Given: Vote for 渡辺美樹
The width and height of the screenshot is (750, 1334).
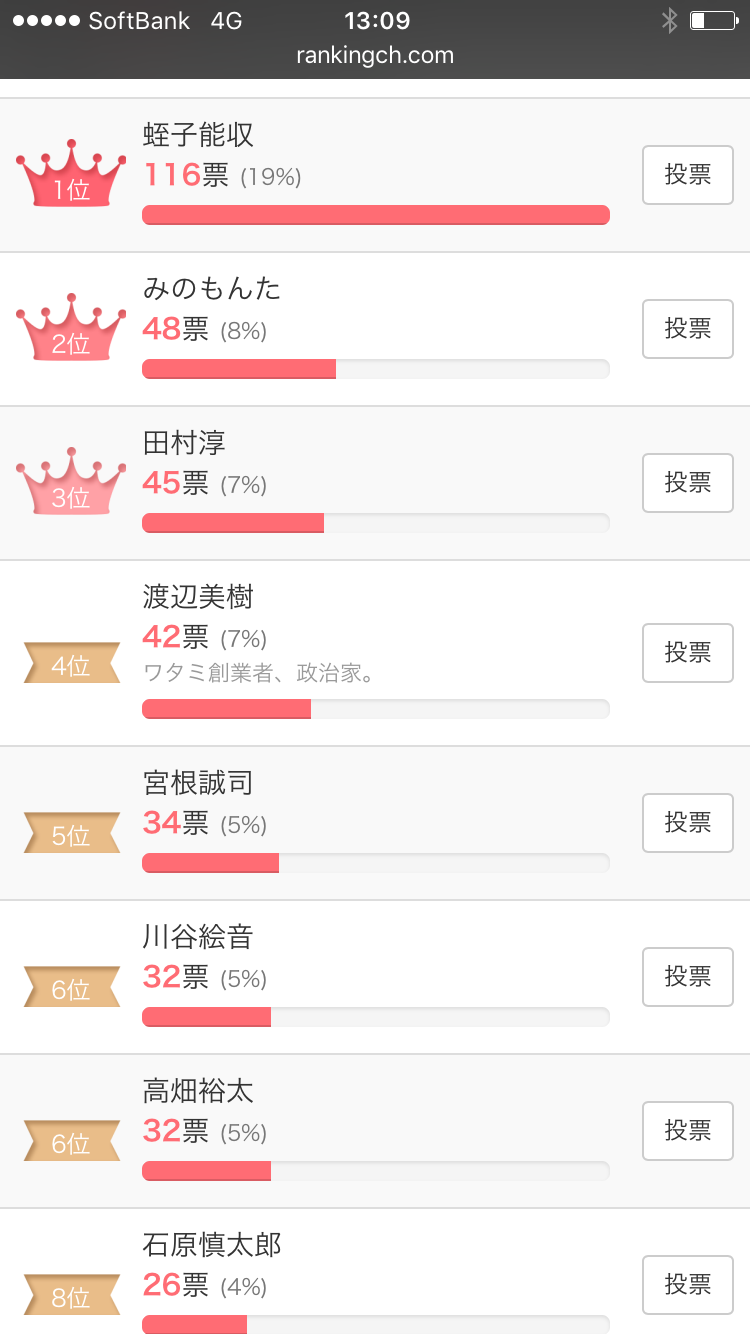Looking at the screenshot, I should coord(688,653).
